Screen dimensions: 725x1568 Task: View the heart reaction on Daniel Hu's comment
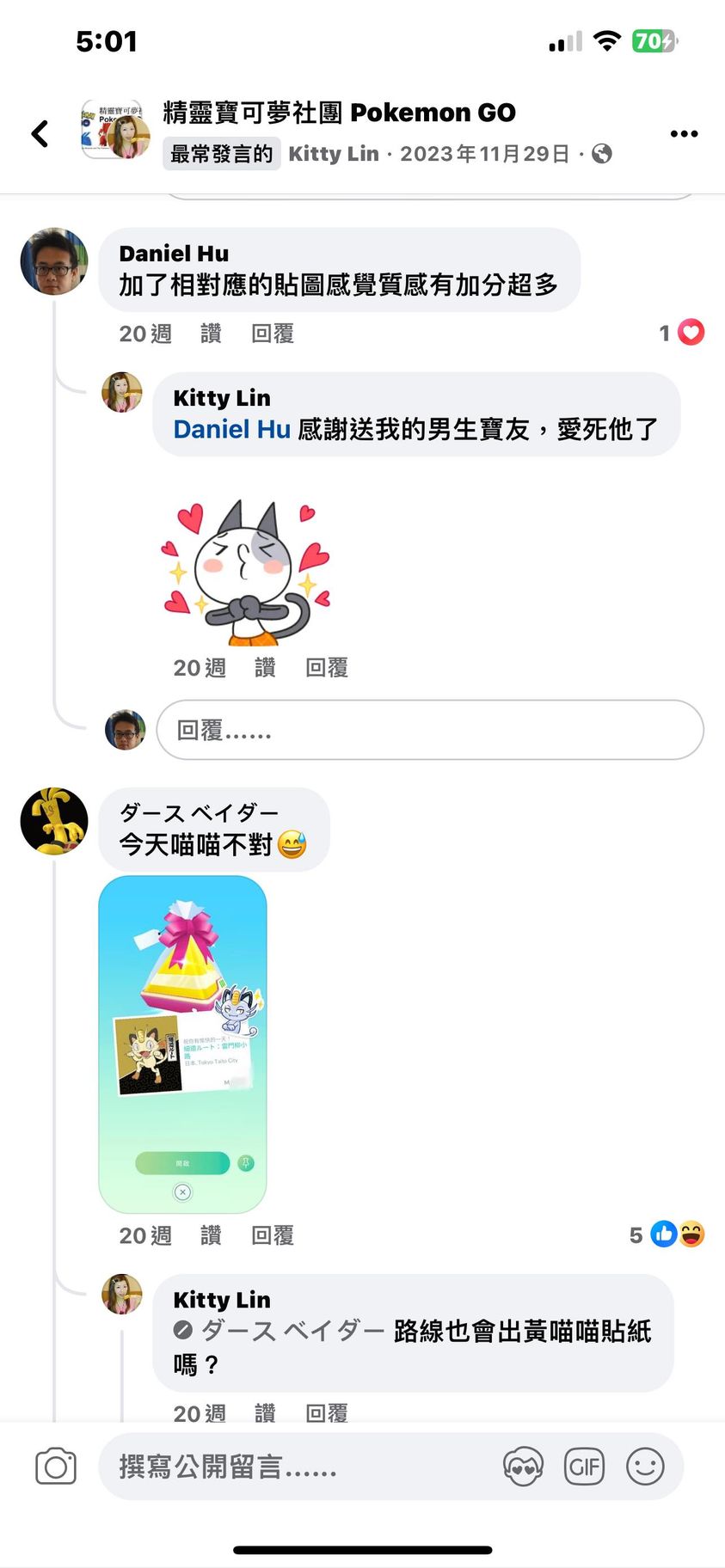pos(683,333)
